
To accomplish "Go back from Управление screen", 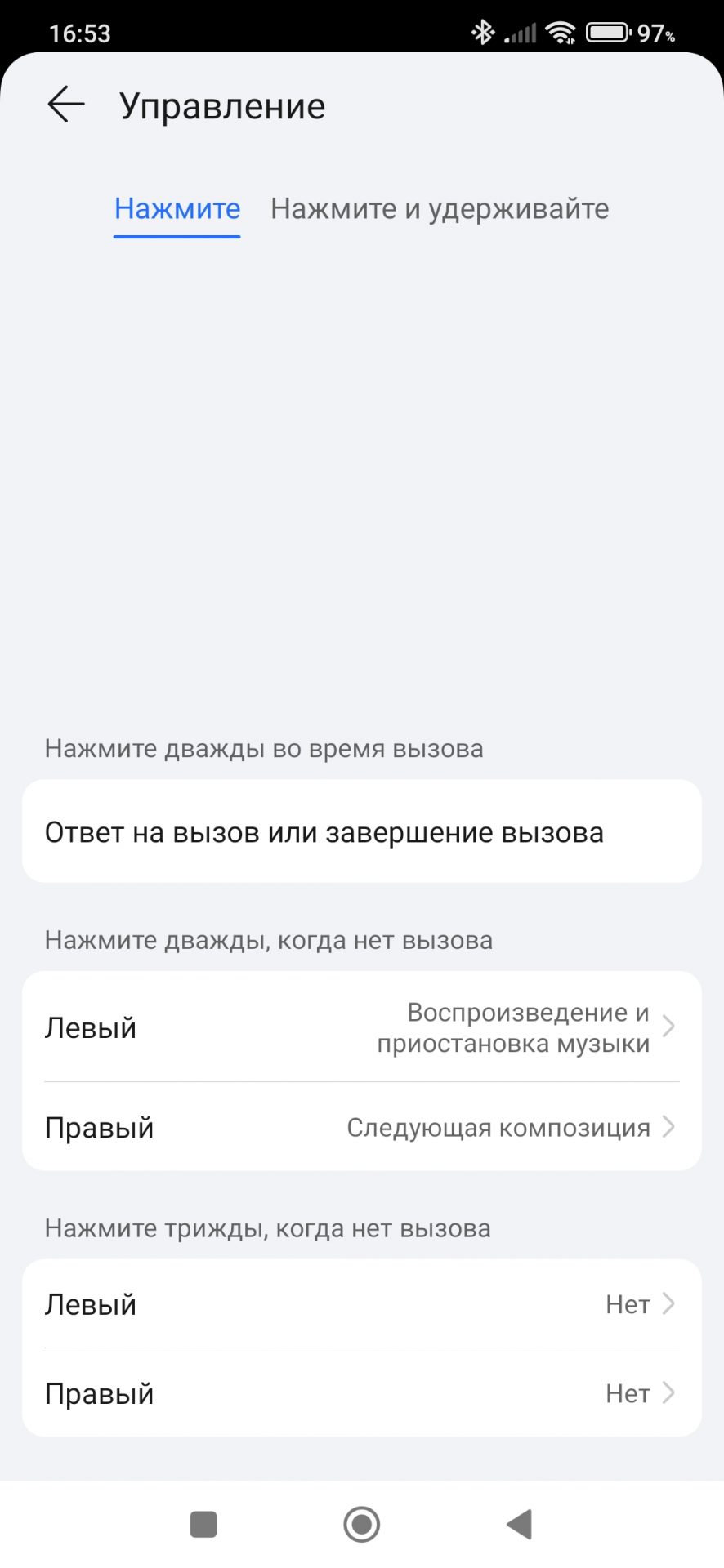I will coord(66,105).
